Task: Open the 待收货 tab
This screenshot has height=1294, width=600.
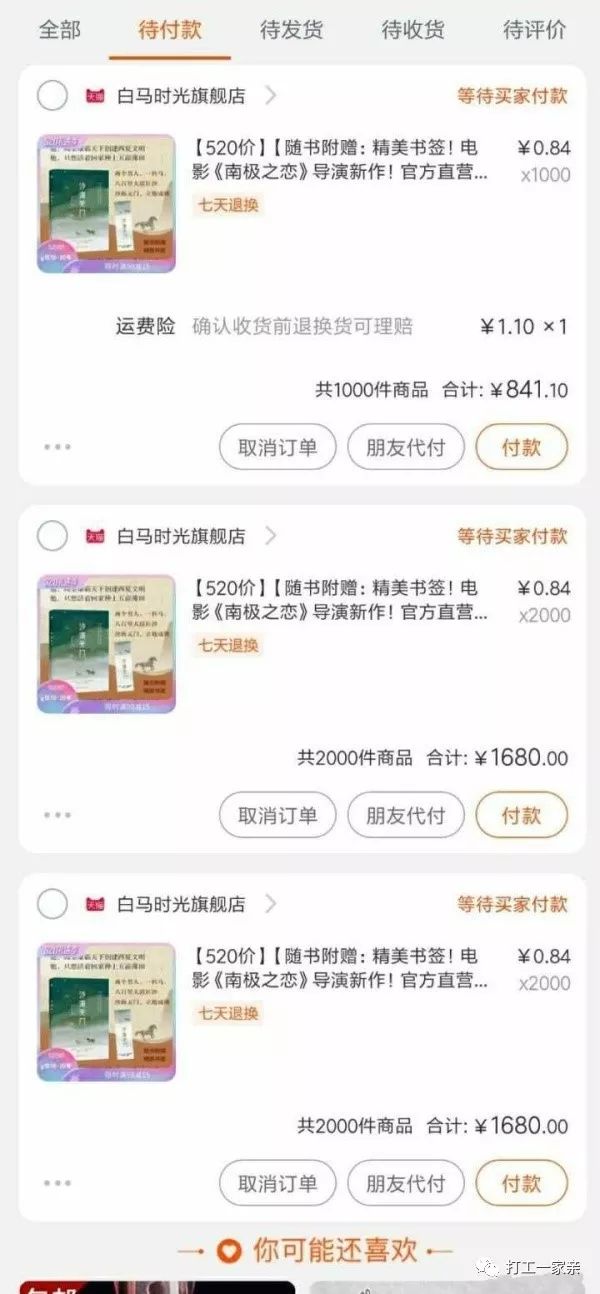Action: click(412, 29)
